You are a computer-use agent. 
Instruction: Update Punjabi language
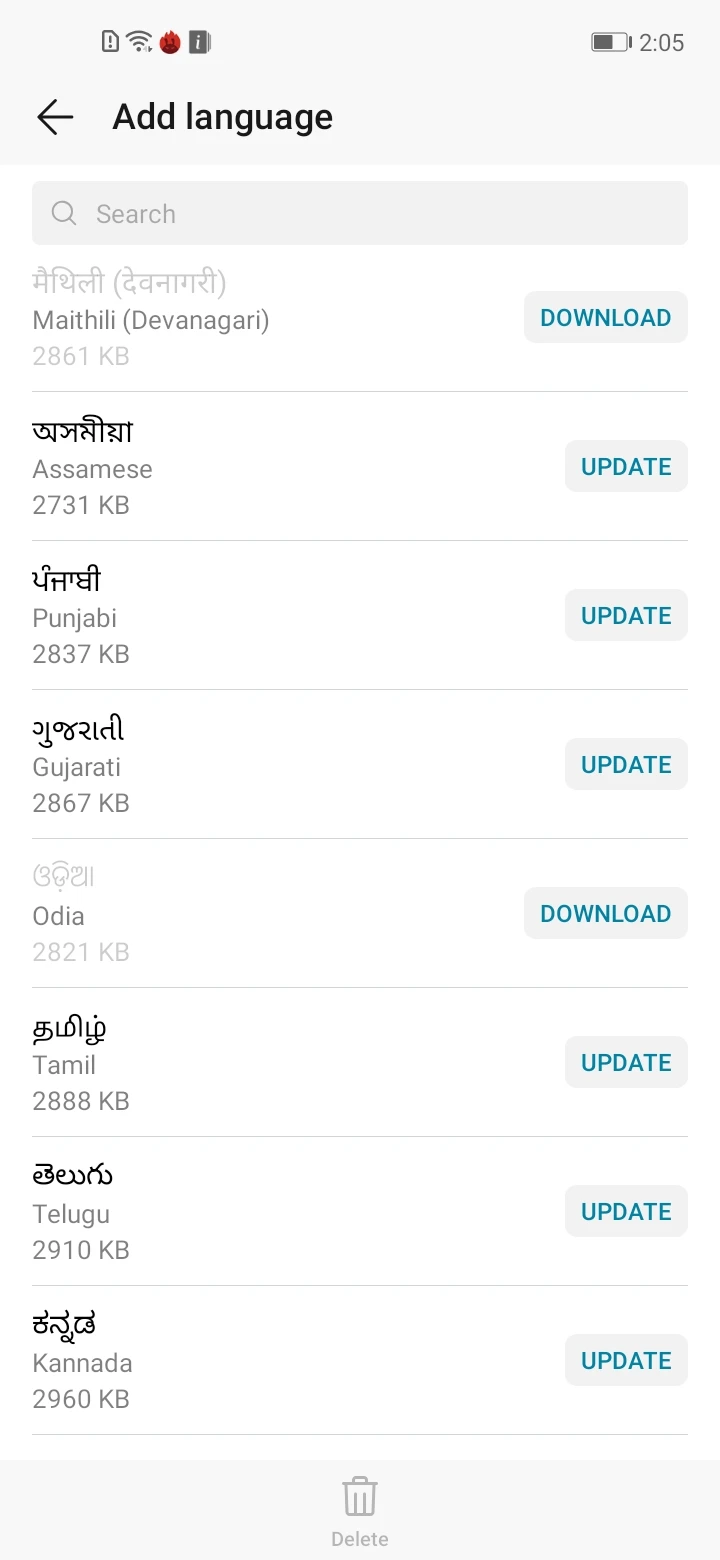[x=626, y=616]
